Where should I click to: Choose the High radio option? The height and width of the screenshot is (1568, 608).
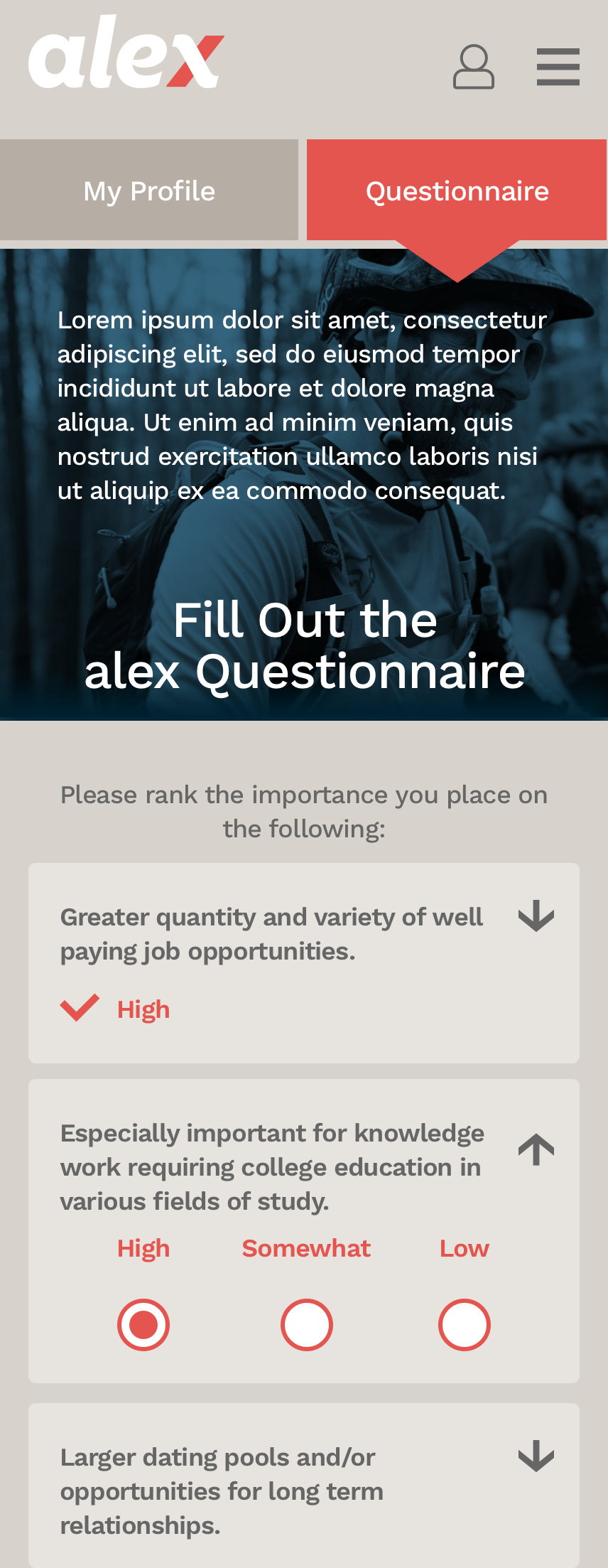[143, 1325]
